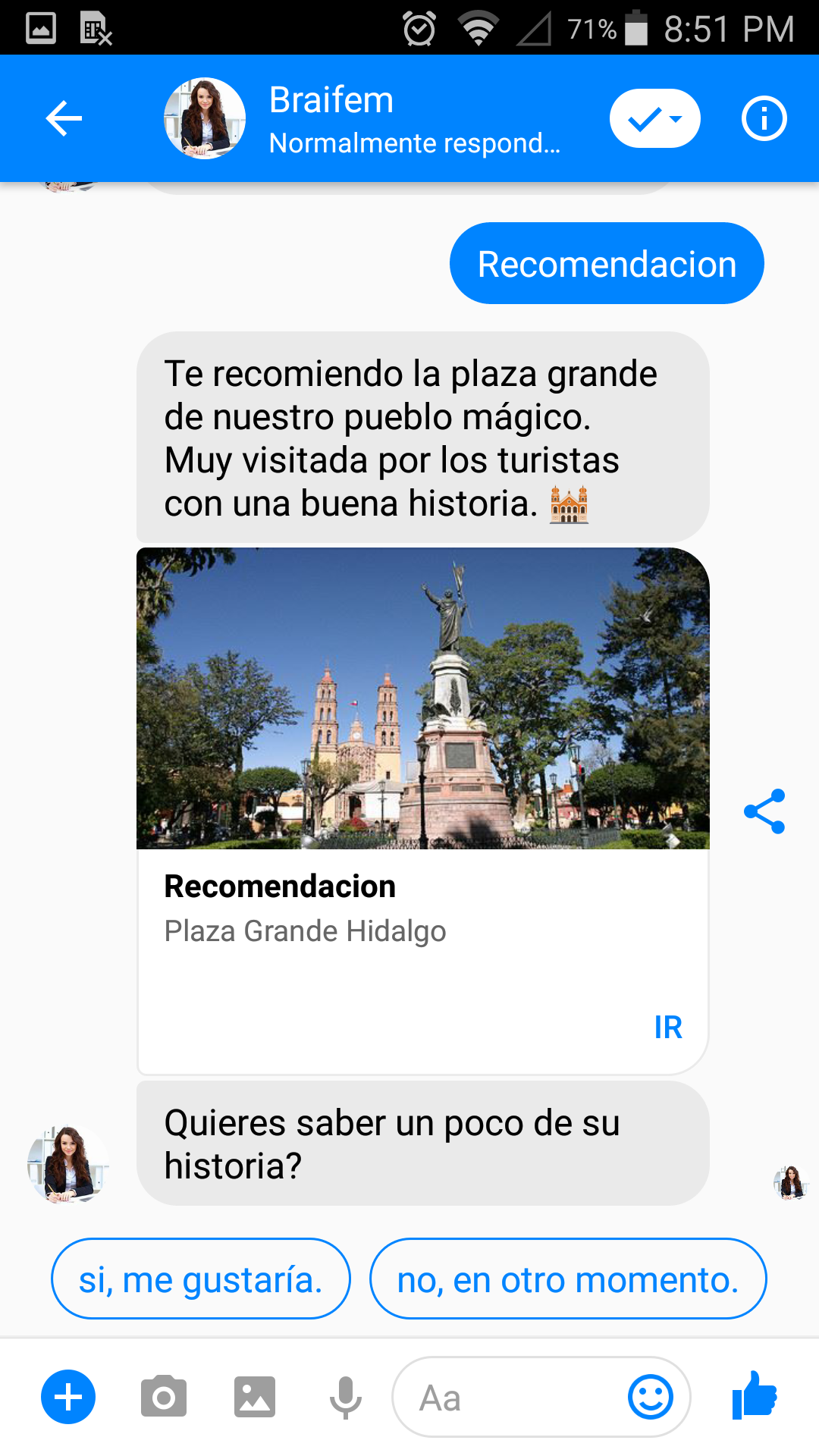This screenshot has width=819, height=1456.
Task: Open the checkmark dropdown in header
Action: [x=654, y=118]
